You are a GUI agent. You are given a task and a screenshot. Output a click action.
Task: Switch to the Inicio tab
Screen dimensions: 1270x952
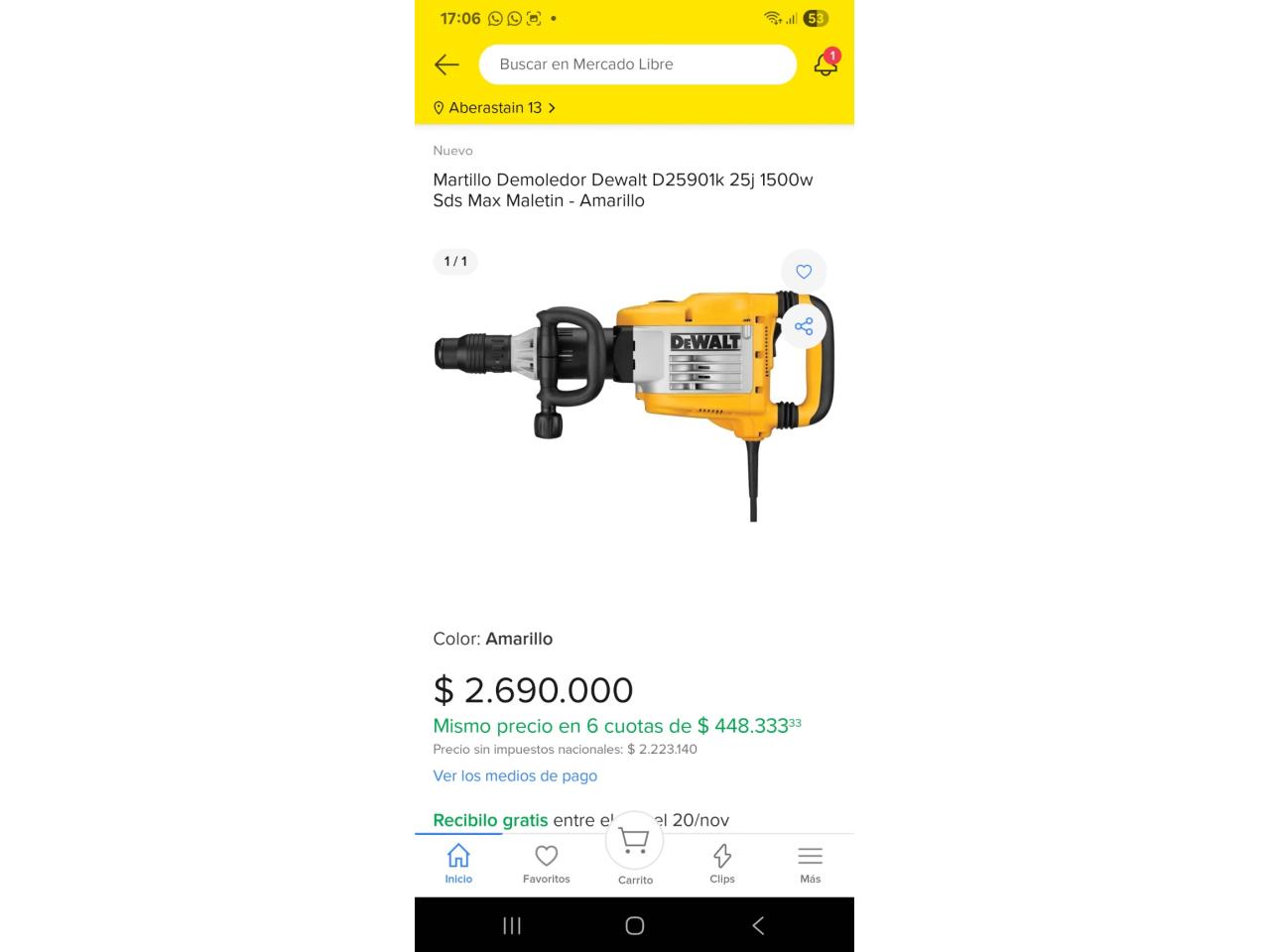[458, 863]
